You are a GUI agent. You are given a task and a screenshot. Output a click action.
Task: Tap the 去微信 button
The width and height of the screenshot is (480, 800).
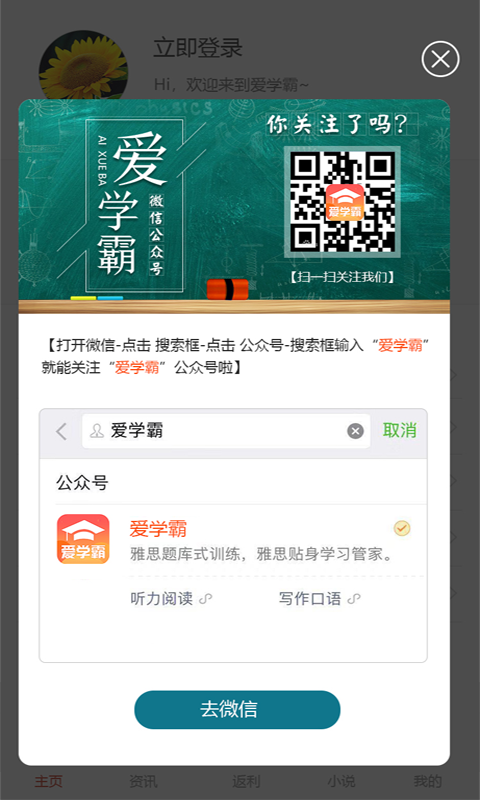pos(237,710)
